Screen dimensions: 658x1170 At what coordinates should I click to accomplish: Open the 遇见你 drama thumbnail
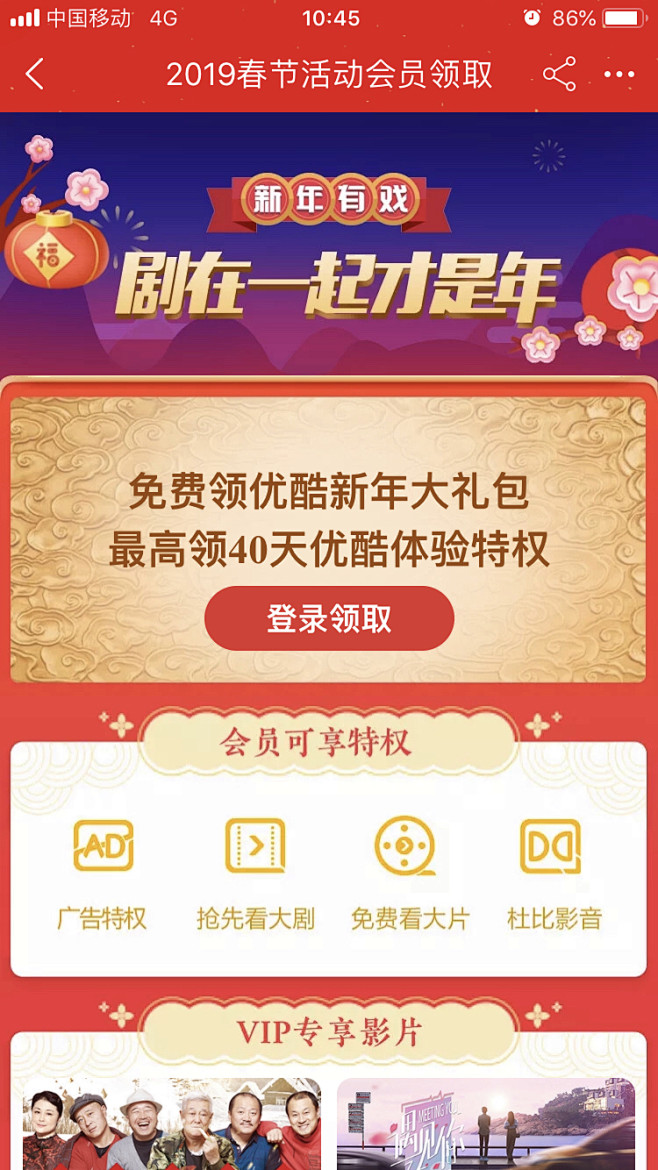(486, 1124)
